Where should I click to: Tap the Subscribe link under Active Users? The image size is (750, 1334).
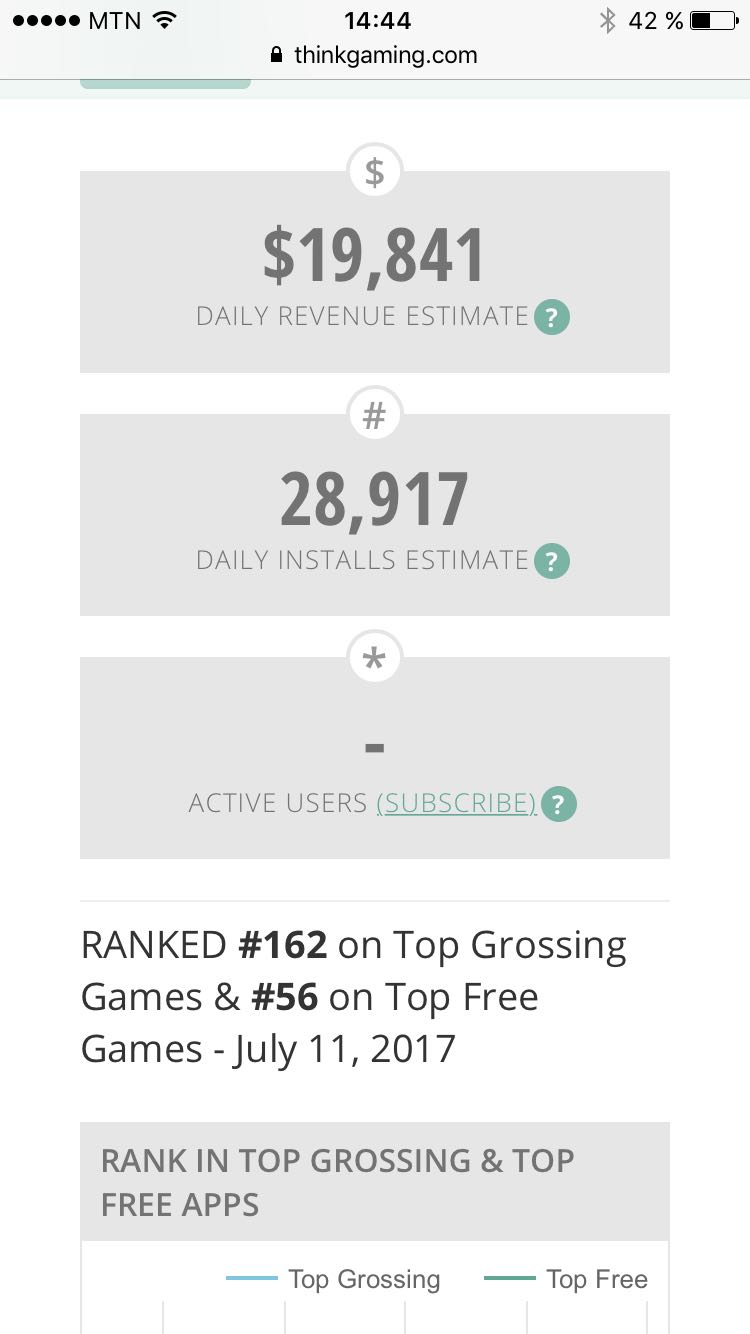pyautogui.click(x=456, y=803)
